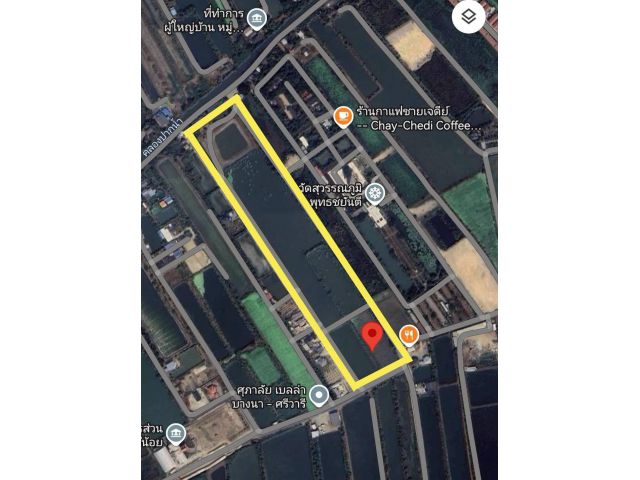Open the orange restaurant marker near the pin
Screen dimensions: 640x480
pos(408,334)
